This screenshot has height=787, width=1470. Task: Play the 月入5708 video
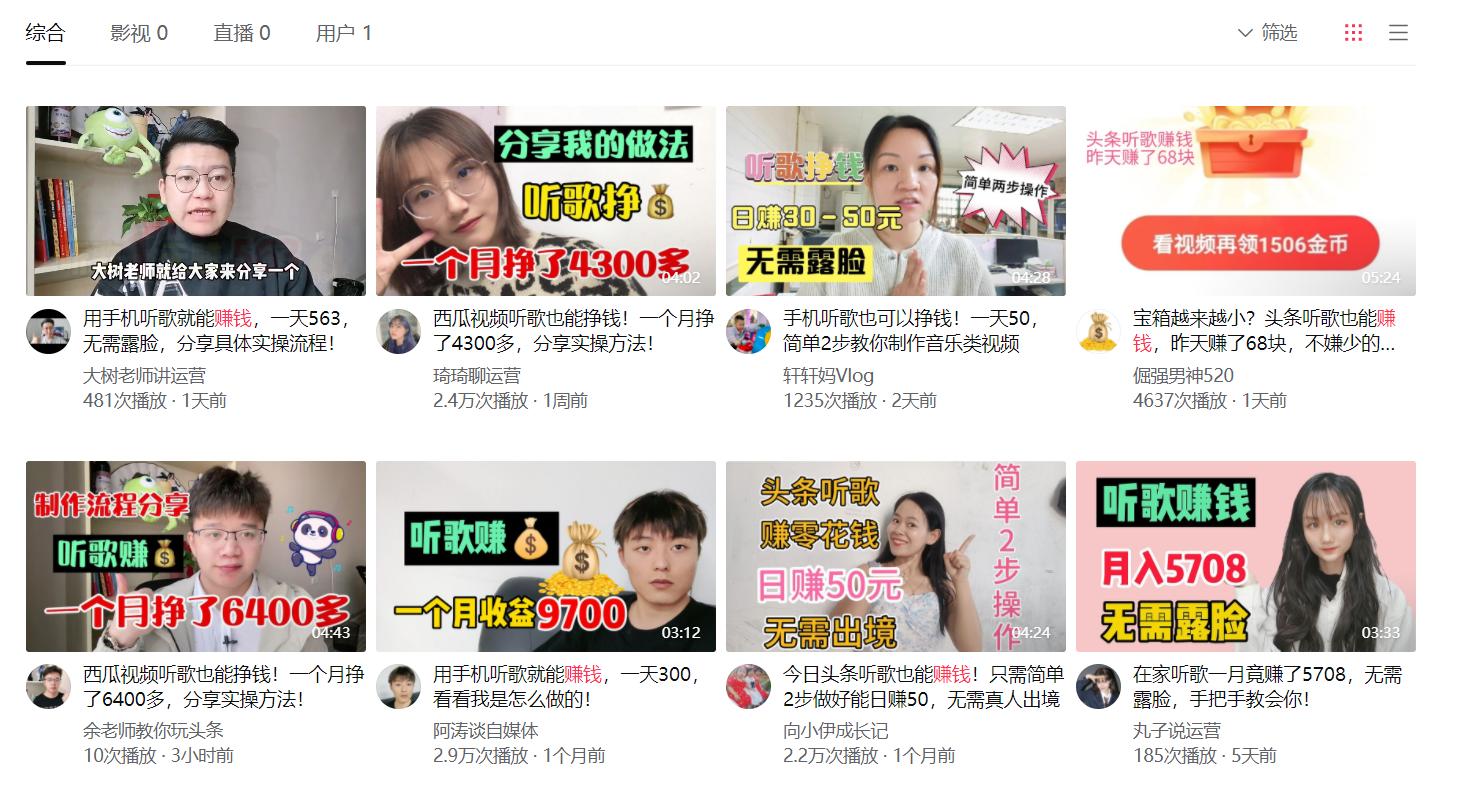coord(1246,556)
